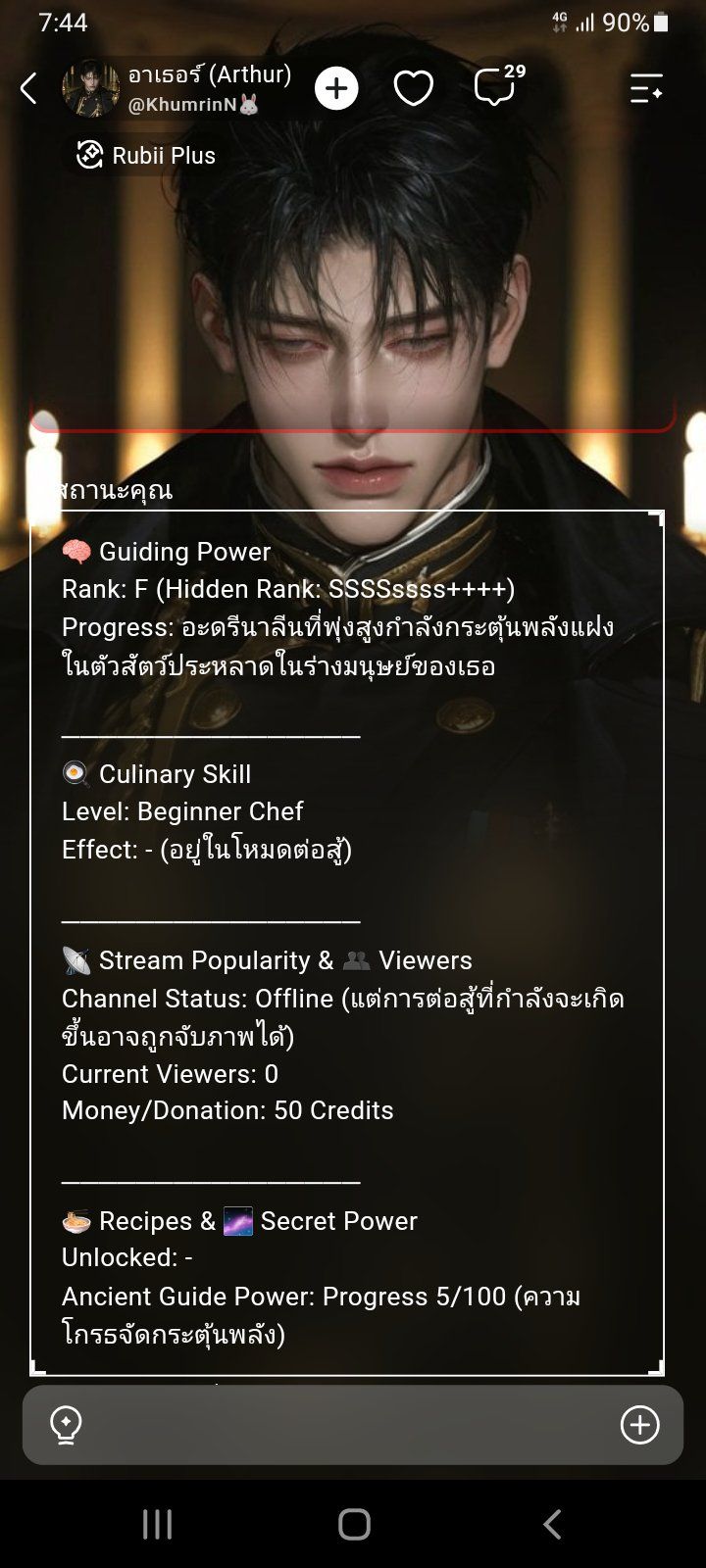Viewport: 706px width, 1568px height.
Task: Open the circled plus attachment button
Action: (x=640, y=1425)
